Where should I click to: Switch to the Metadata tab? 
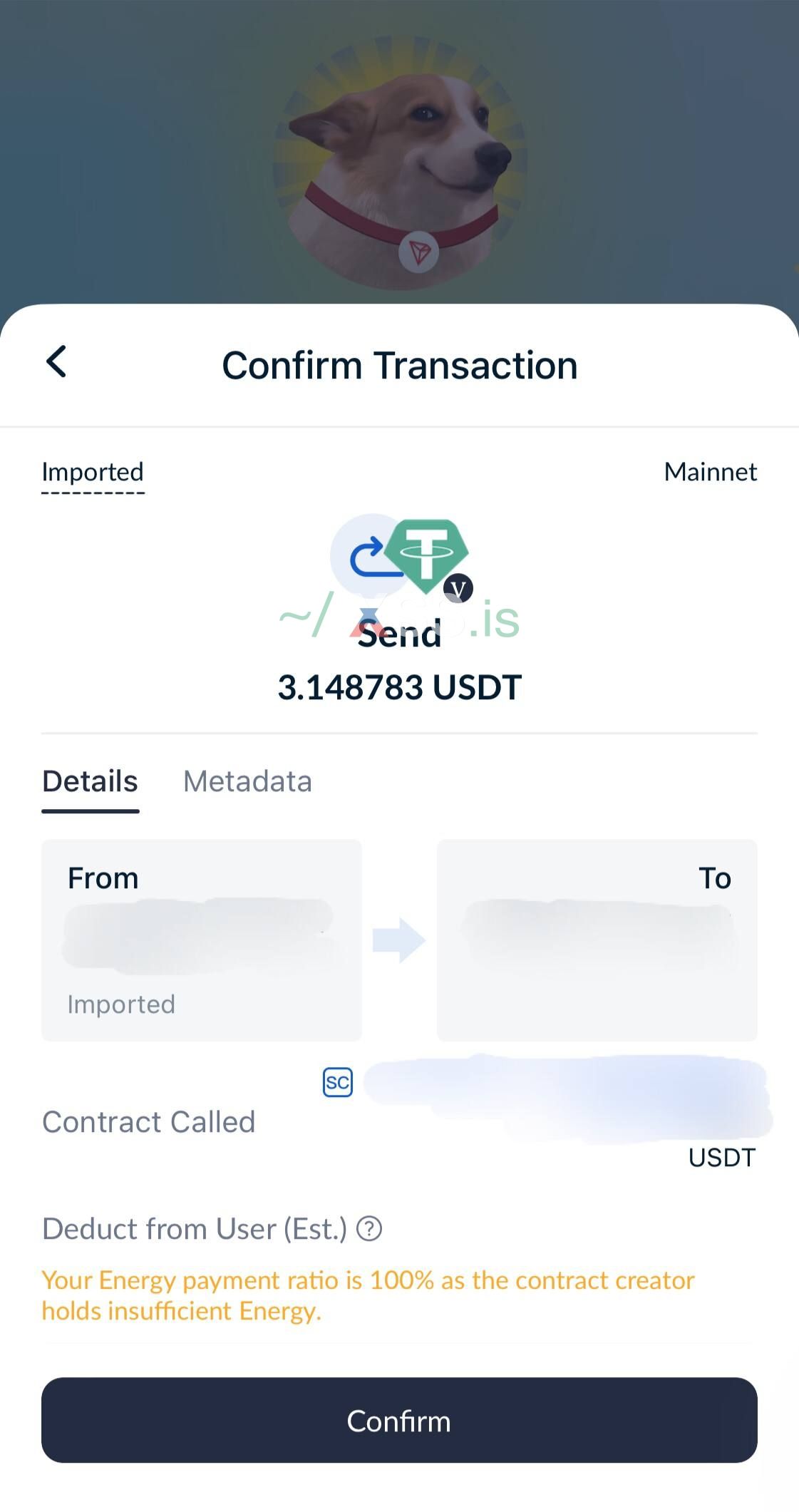point(247,781)
